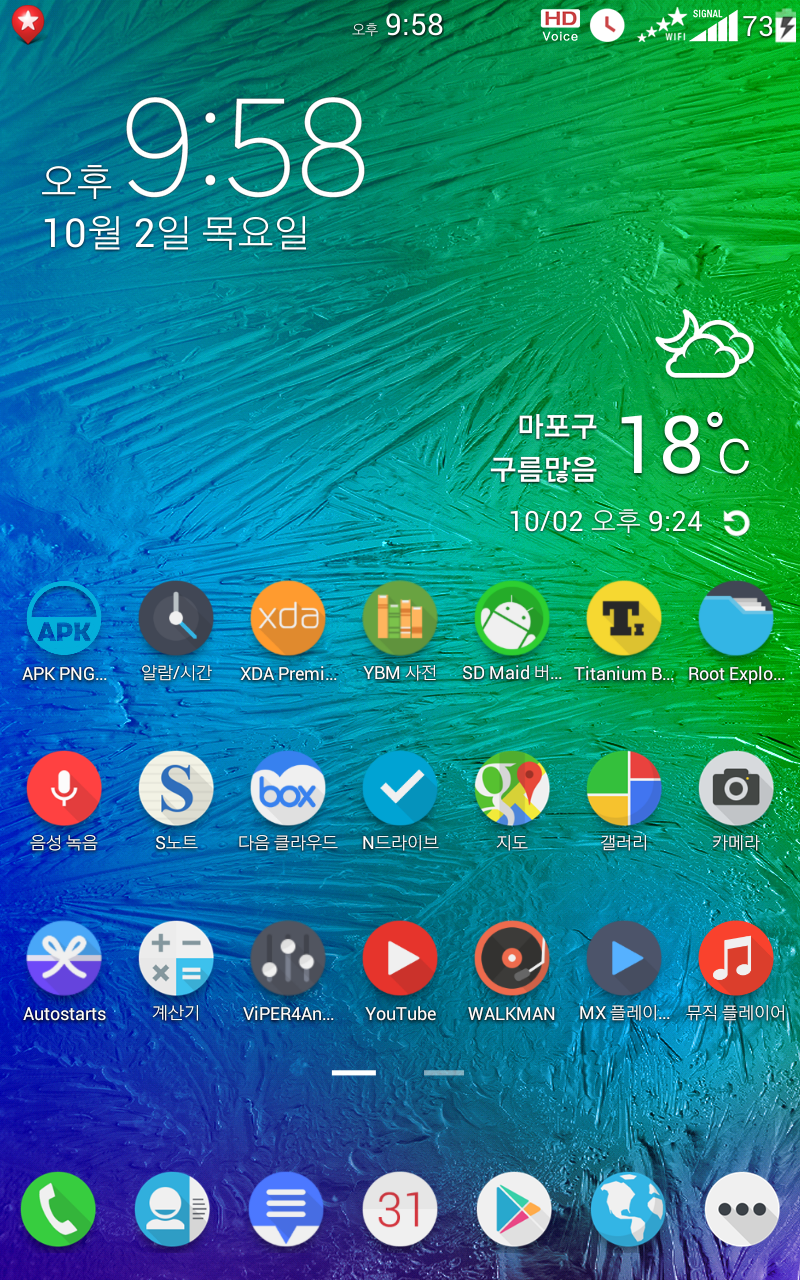Open the 계산기 calculator
Screen dimensions: 800x1280
pos(176,959)
